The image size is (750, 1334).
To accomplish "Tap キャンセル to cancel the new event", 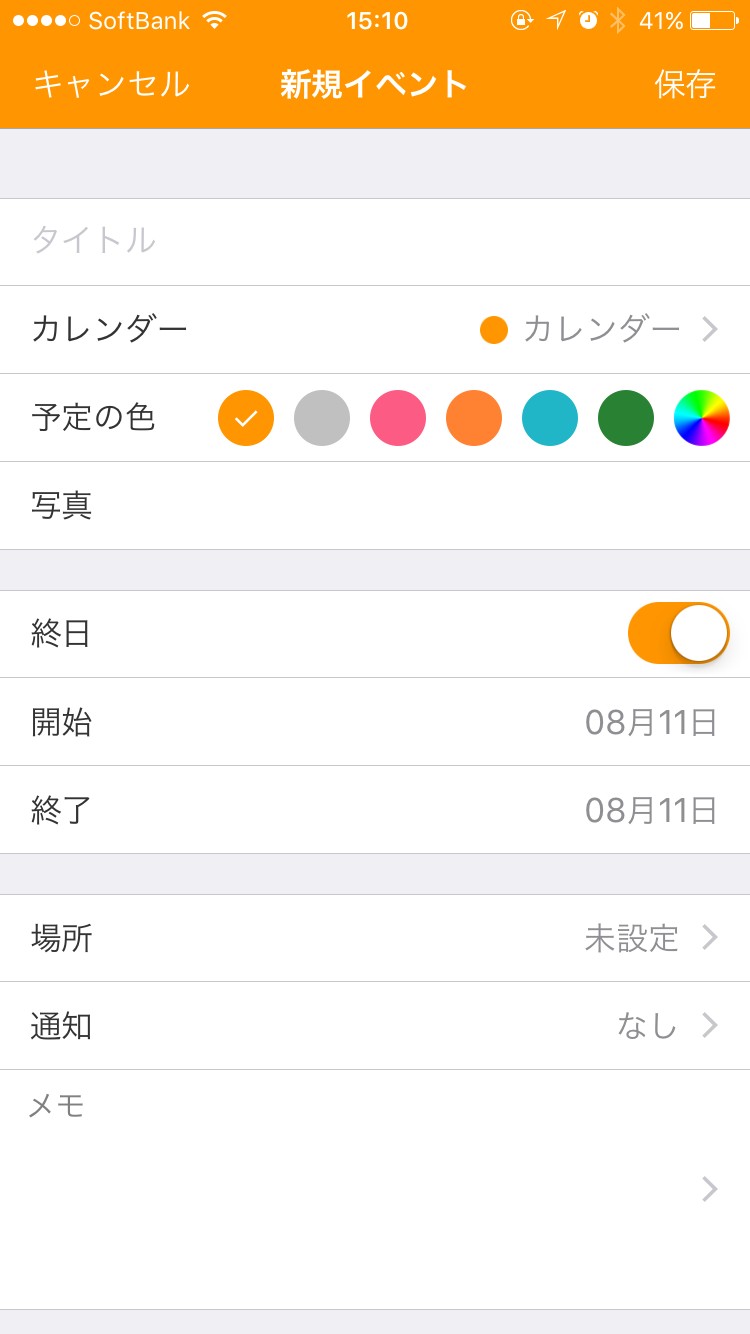I will coord(111,84).
